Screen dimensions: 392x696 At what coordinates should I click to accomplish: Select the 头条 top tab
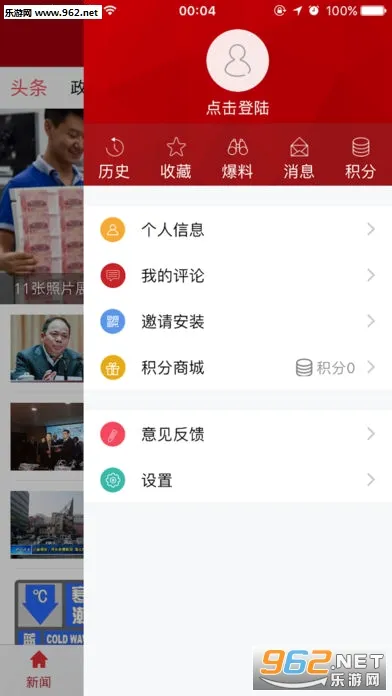coord(29,88)
